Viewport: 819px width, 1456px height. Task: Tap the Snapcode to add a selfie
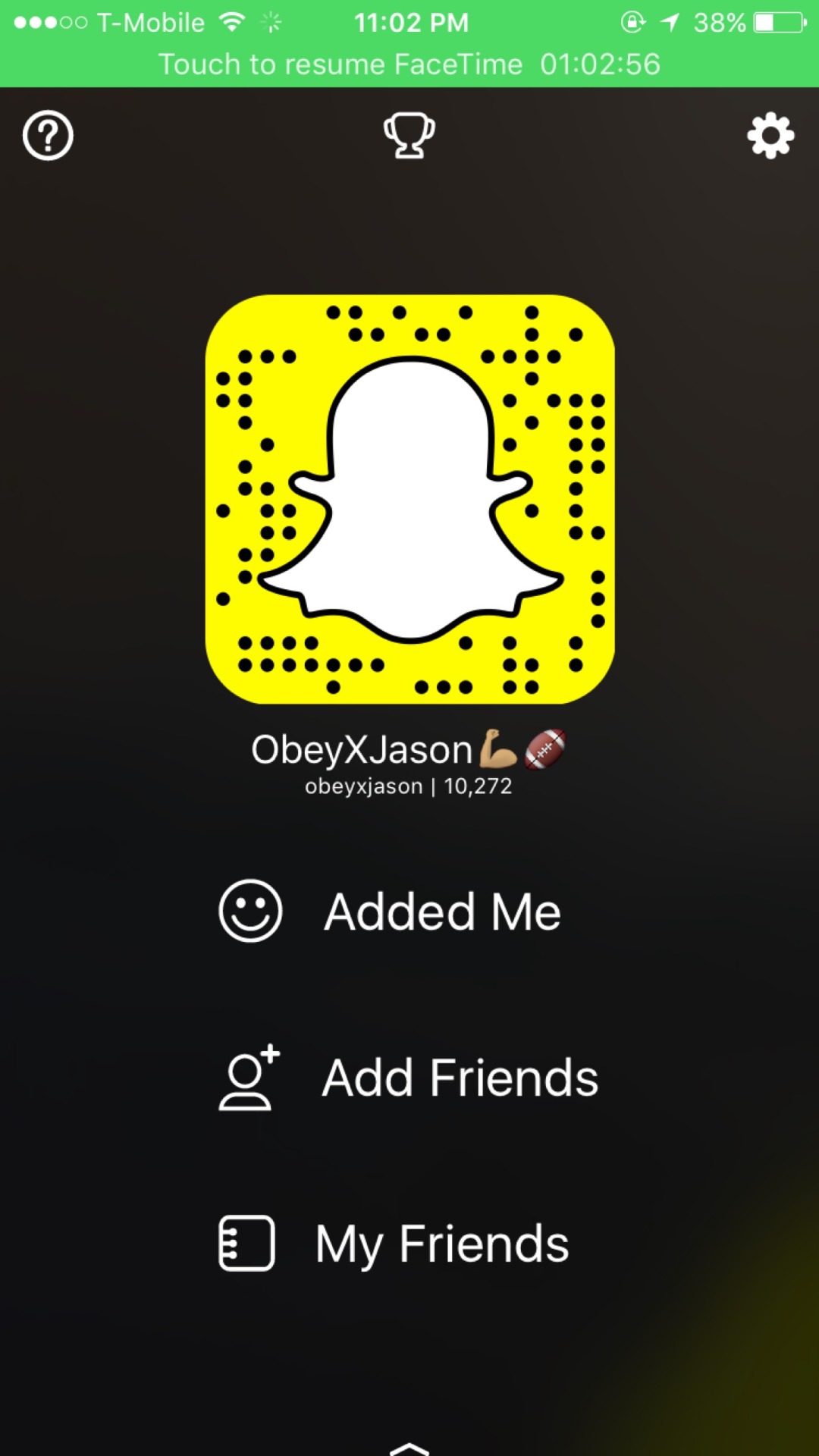[x=409, y=499]
